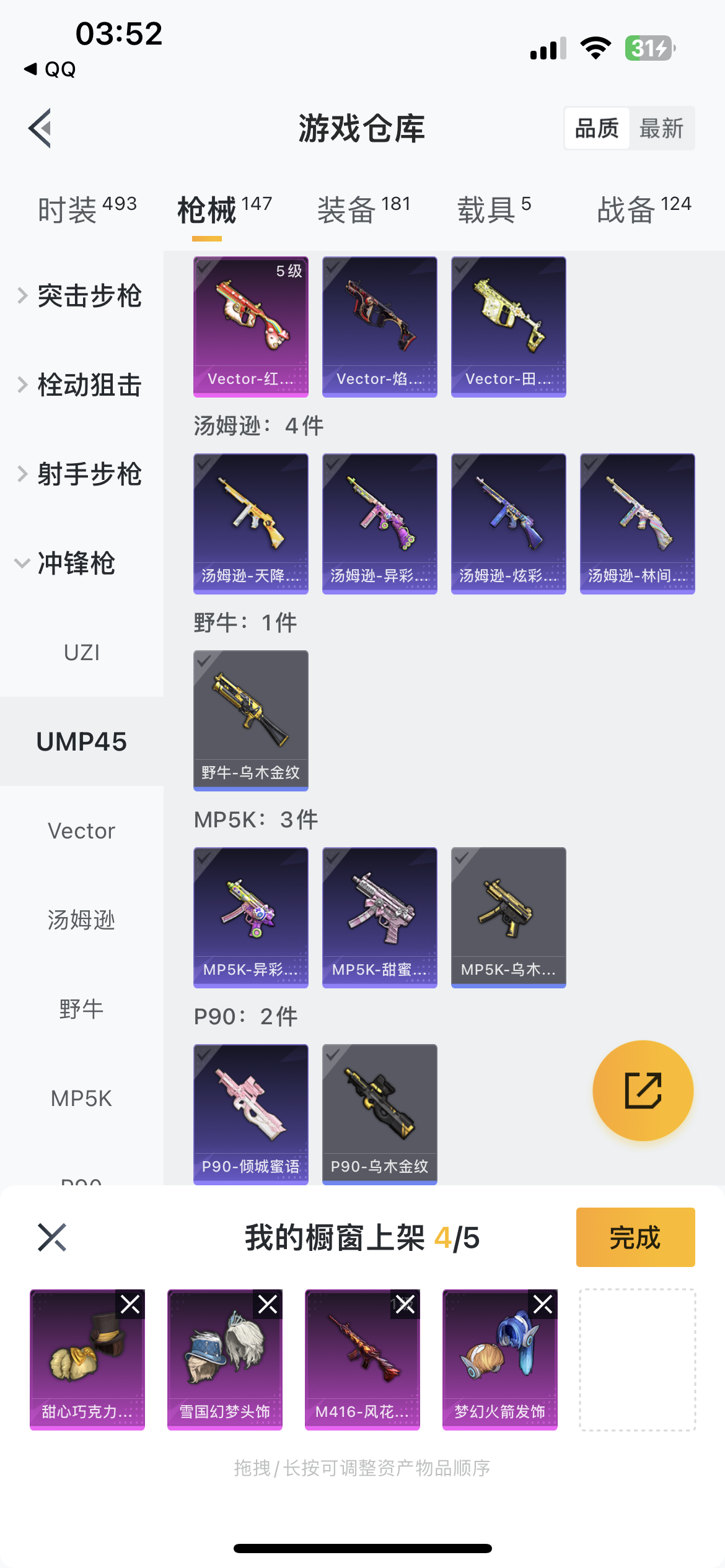The width and height of the screenshot is (725, 1568).
Task: Confirm the showcase with 完成
Action: (636, 1237)
